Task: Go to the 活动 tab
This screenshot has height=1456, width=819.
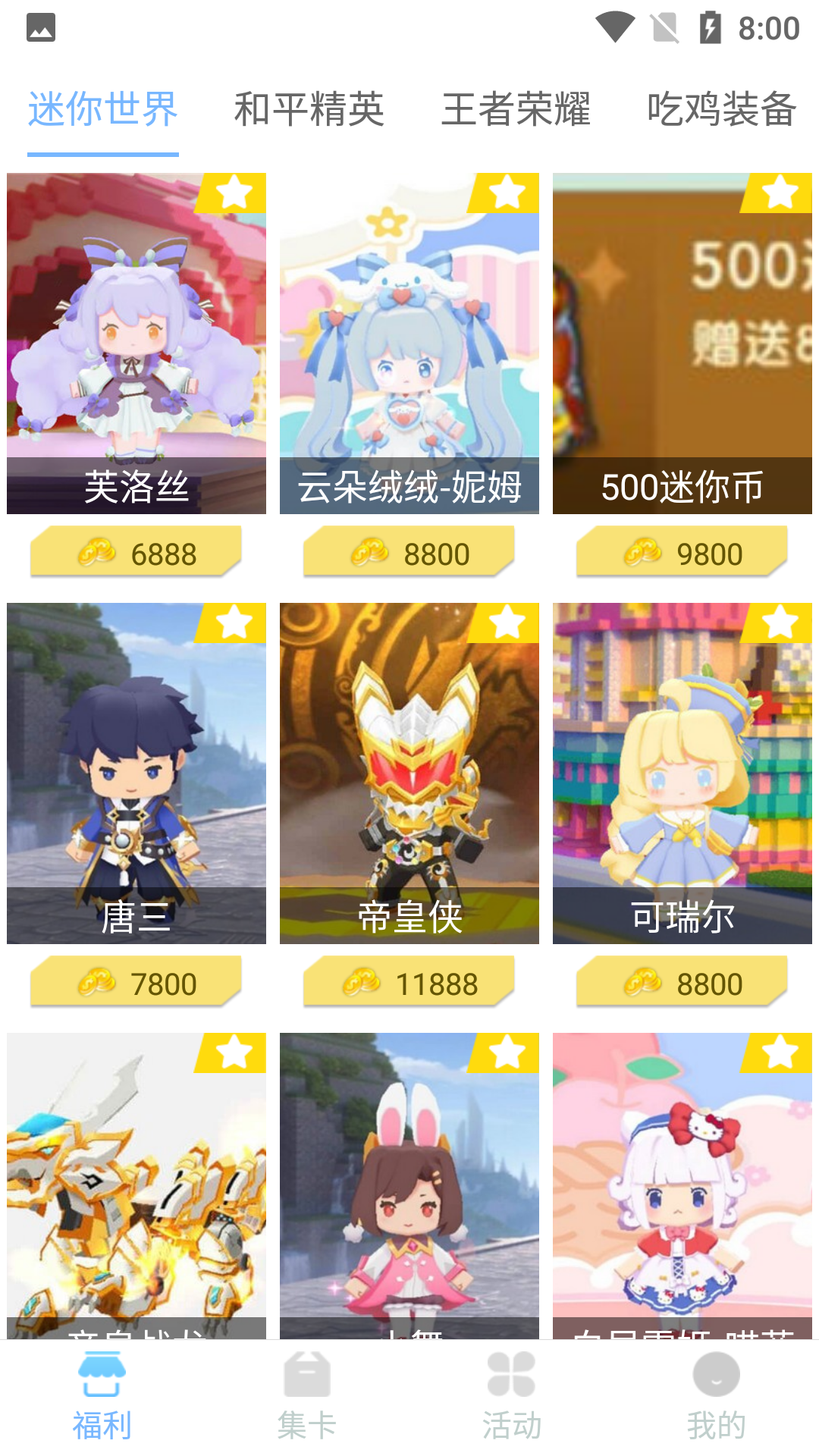Action: click(512, 1397)
